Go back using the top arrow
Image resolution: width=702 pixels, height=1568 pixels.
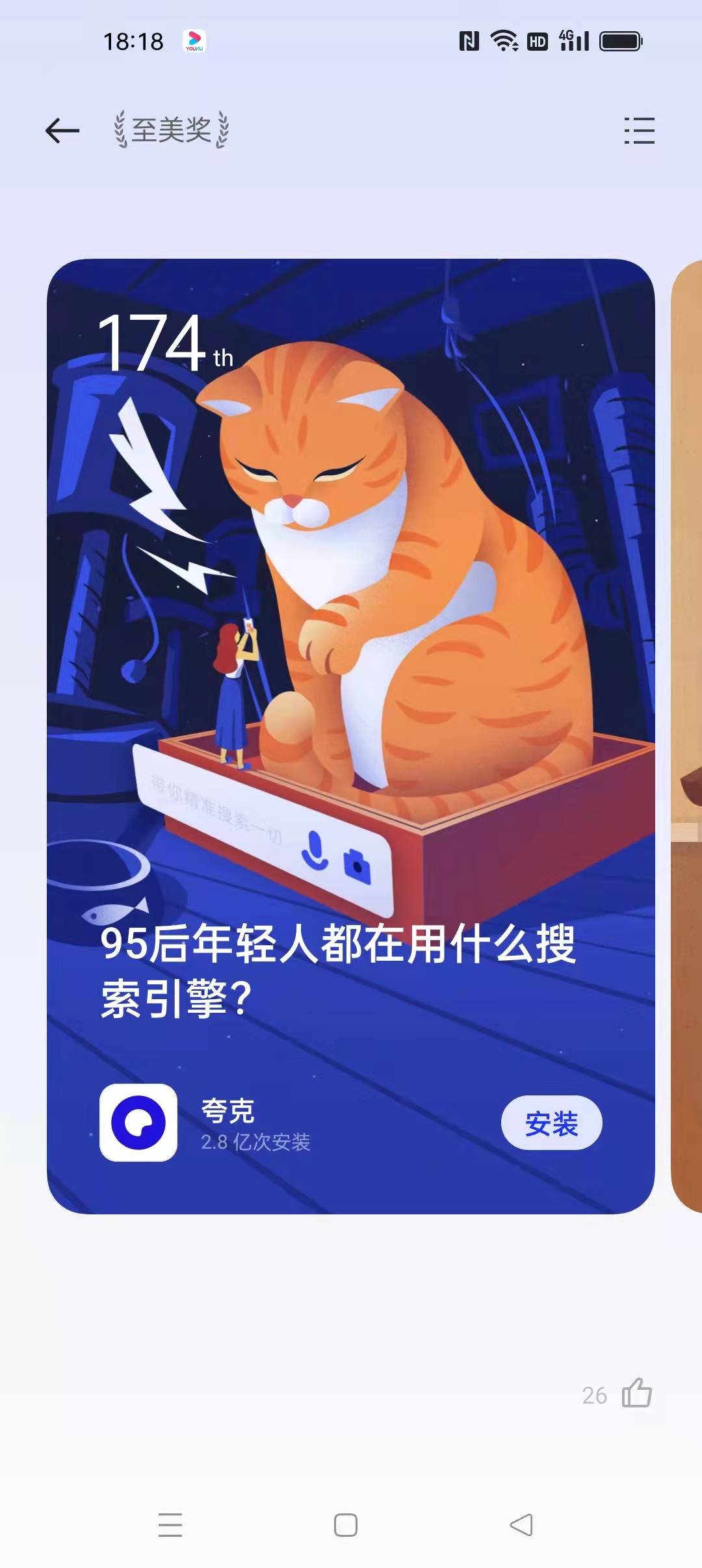[x=62, y=131]
